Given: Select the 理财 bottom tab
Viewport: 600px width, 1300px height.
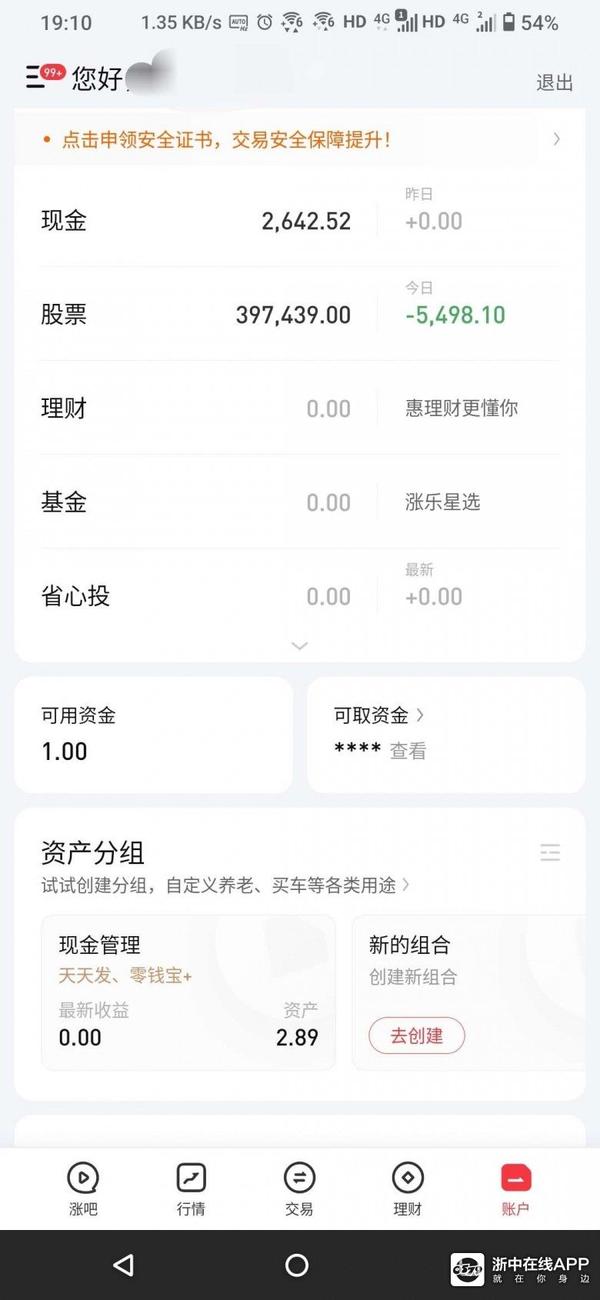Looking at the screenshot, I should click(407, 1187).
